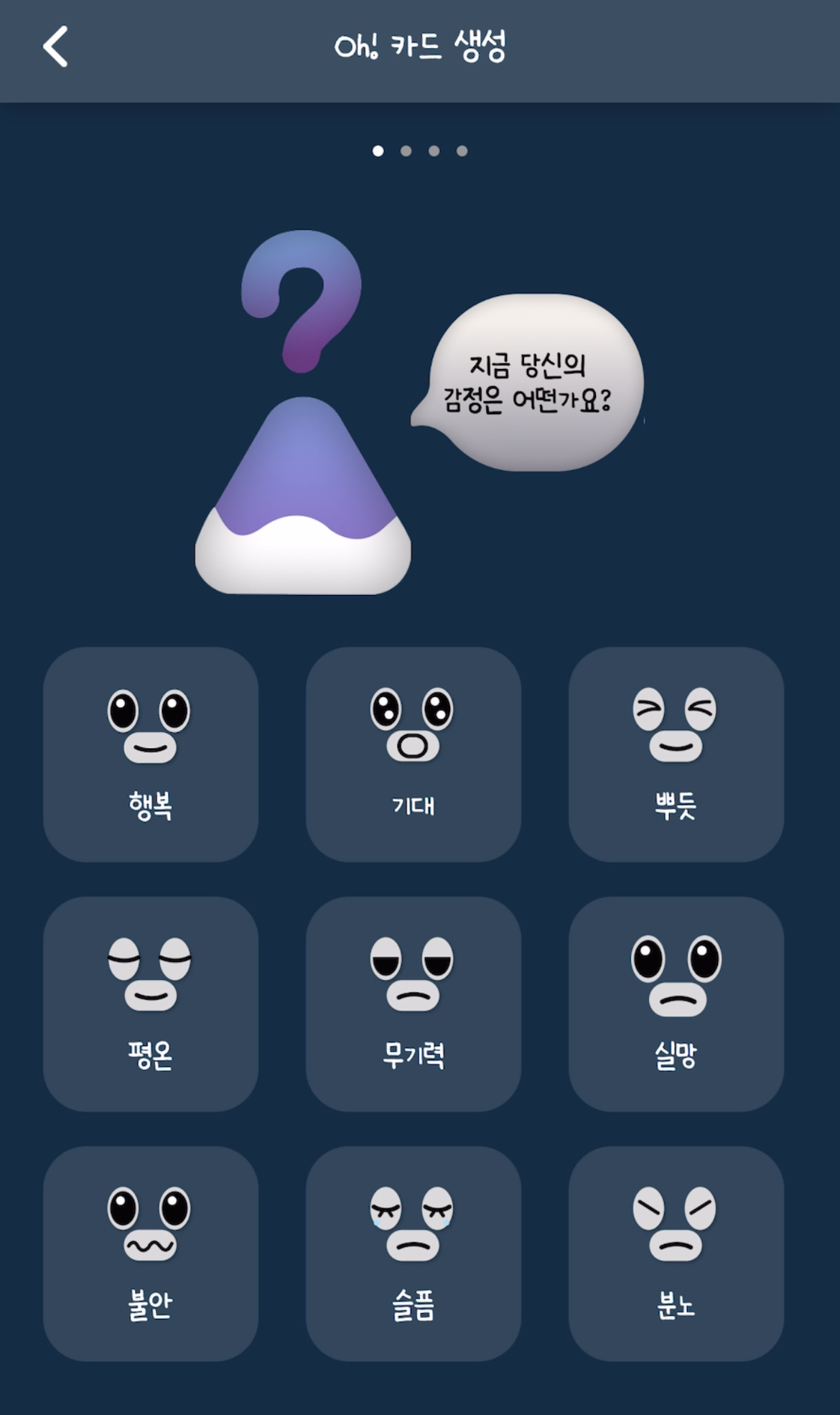Select the 불안 emotion card
840x1415 pixels.
tap(151, 1253)
